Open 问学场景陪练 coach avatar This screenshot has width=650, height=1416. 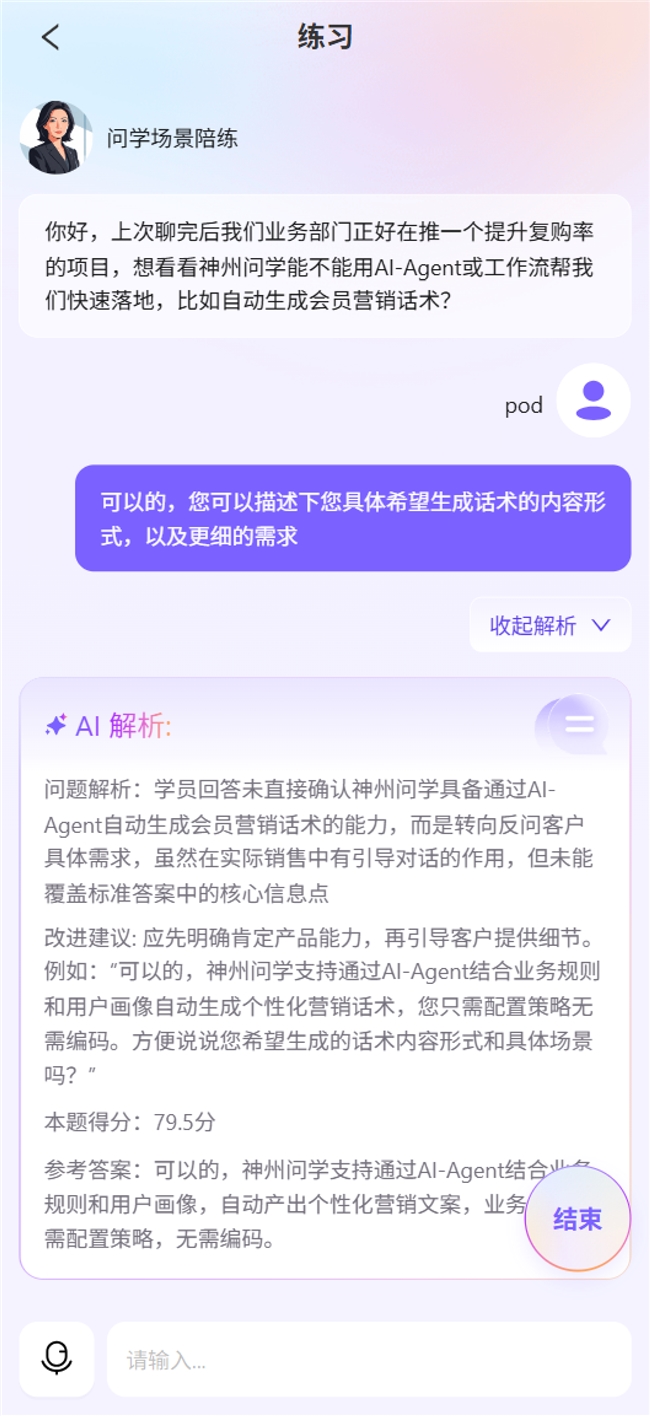pyautogui.click(x=56, y=138)
